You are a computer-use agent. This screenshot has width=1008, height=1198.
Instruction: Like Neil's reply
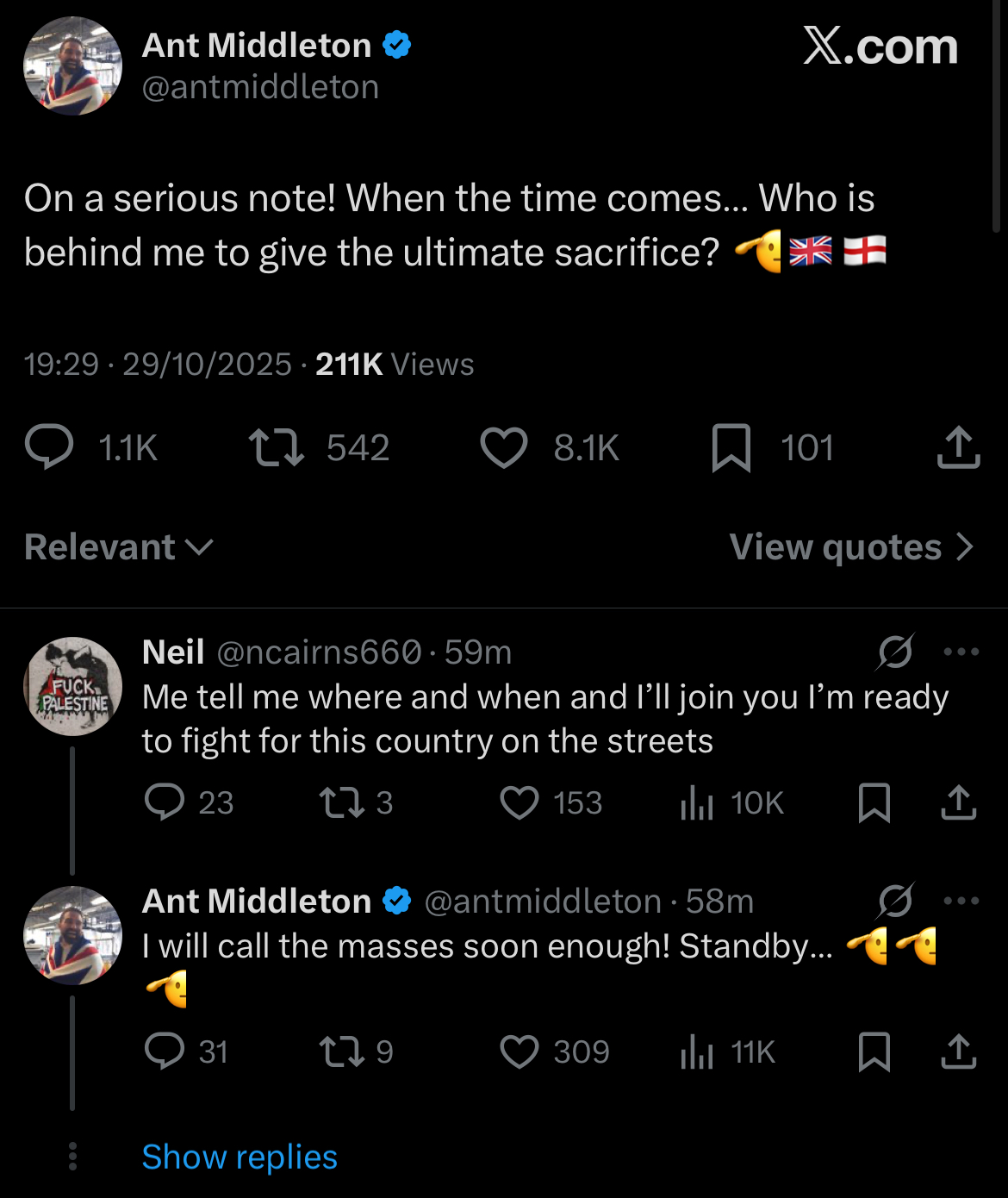click(520, 802)
